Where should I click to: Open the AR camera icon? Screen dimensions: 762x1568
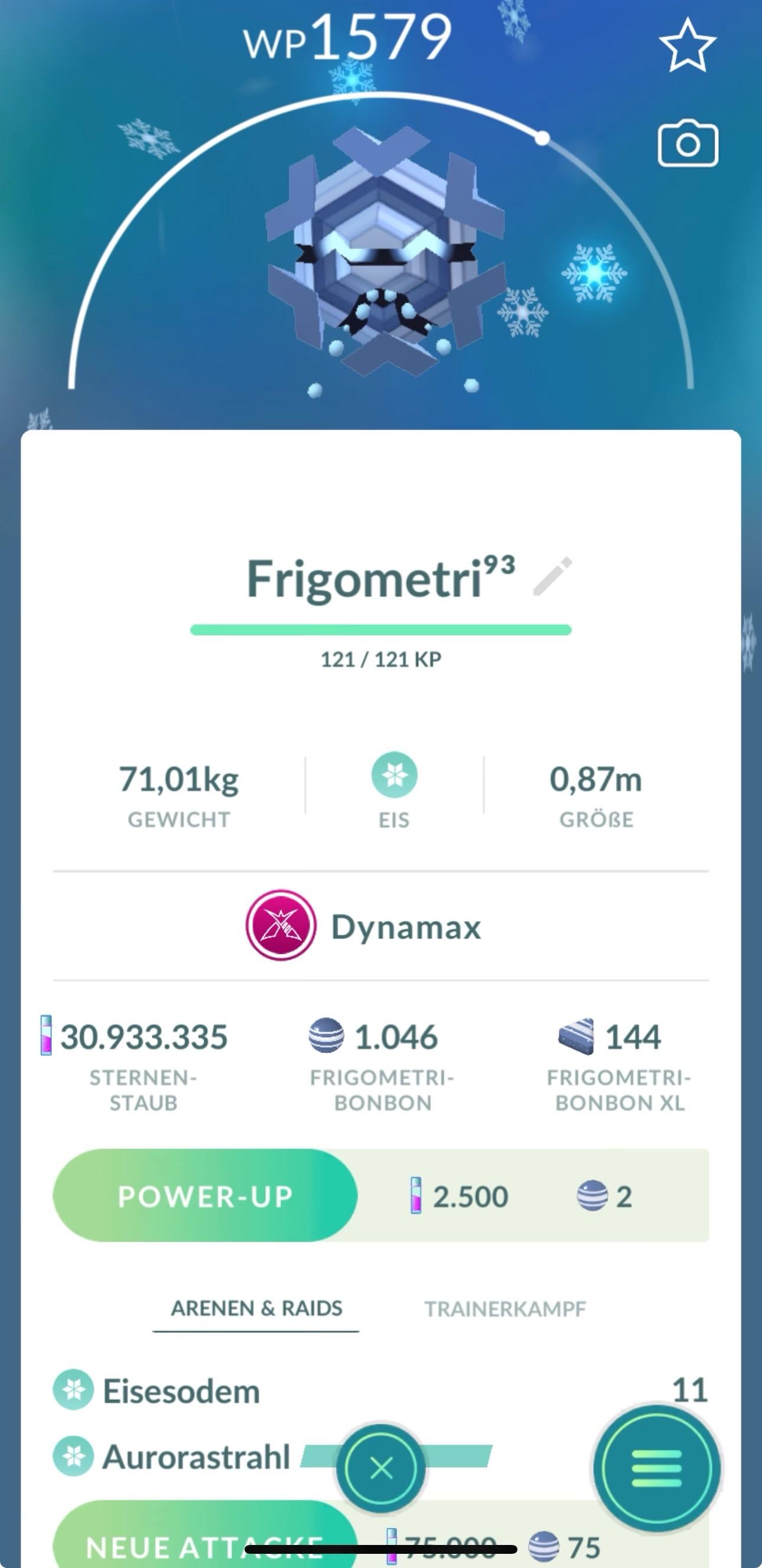(x=688, y=143)
